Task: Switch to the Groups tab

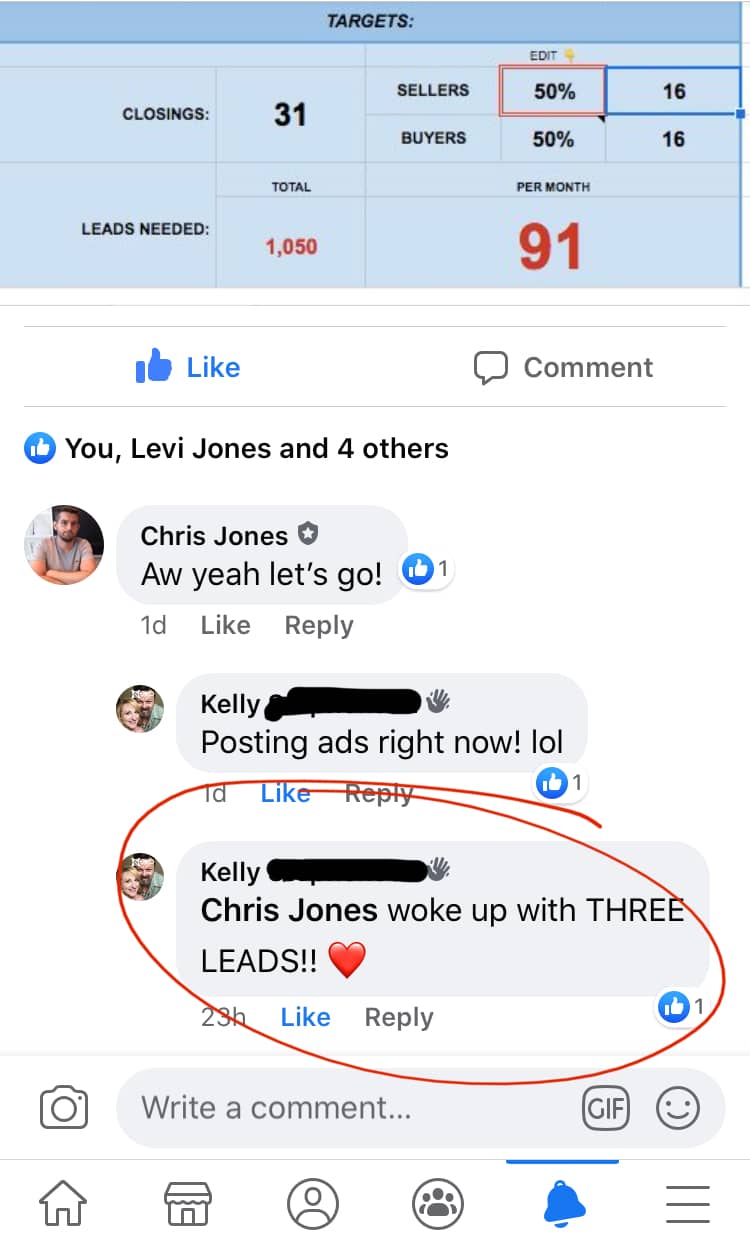Action: pyautogui.click(x=438, y=1203)
